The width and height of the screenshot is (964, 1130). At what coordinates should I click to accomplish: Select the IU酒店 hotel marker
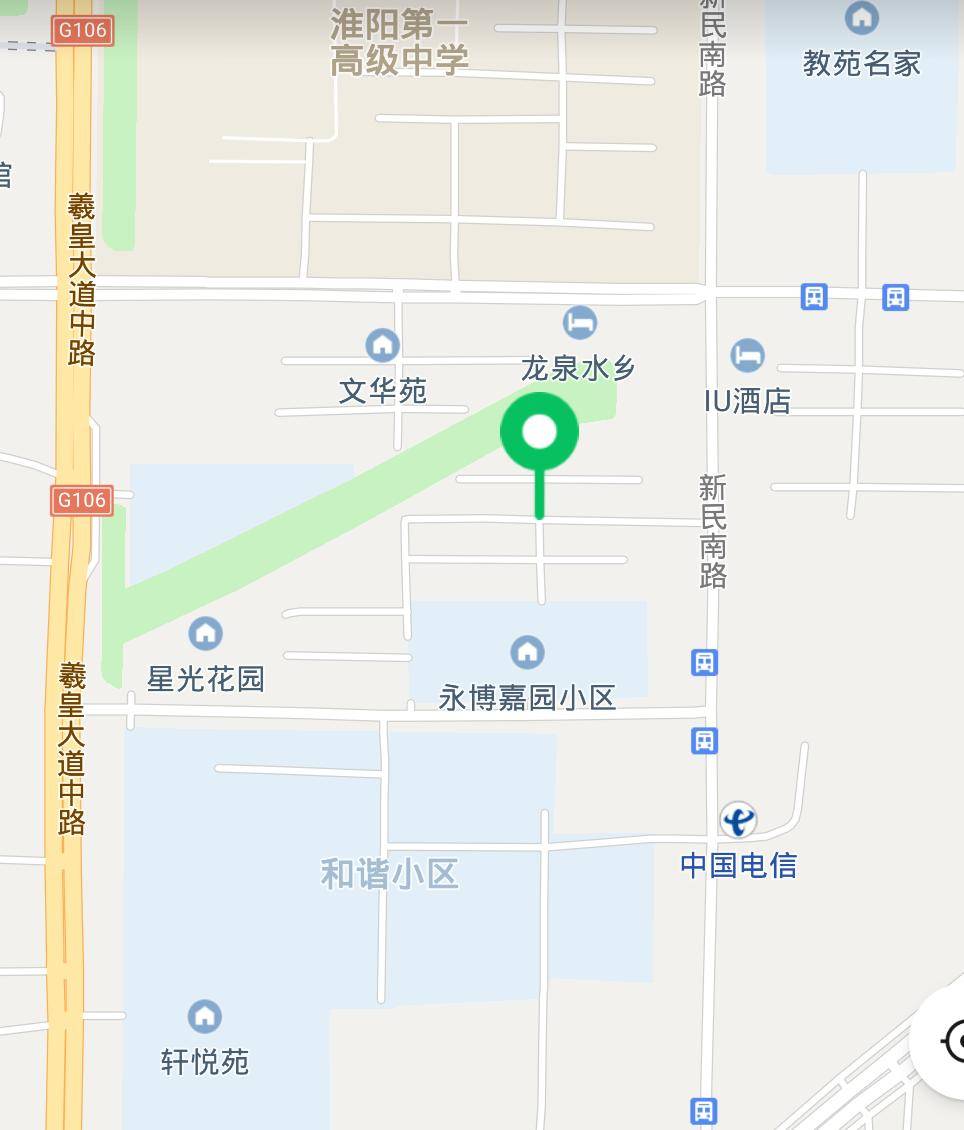click(747, 355)
